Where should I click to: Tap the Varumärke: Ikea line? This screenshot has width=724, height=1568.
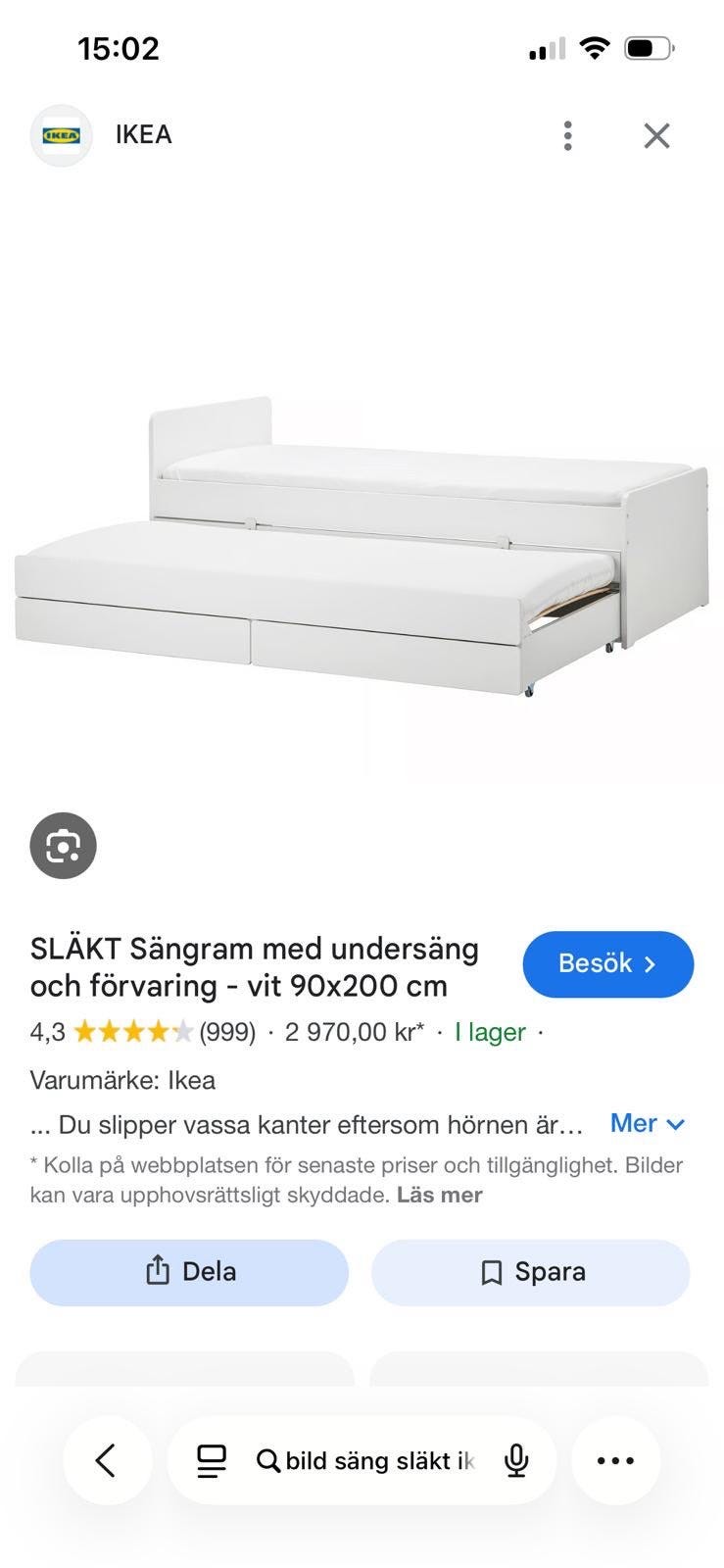click(x=123, y=1080)
